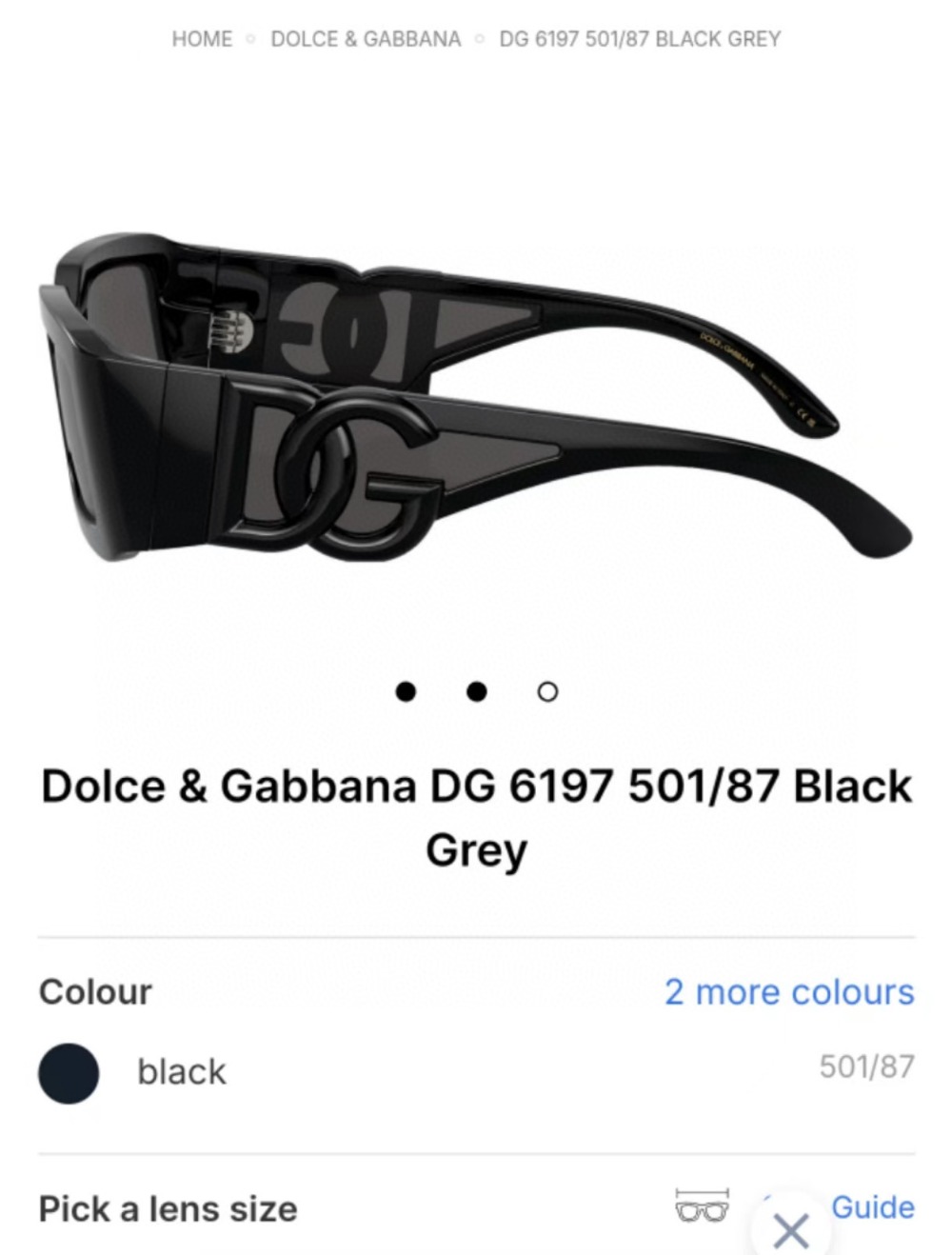952x1255 pixels.
Task: Jump to the third image dot
Action: 547,691
